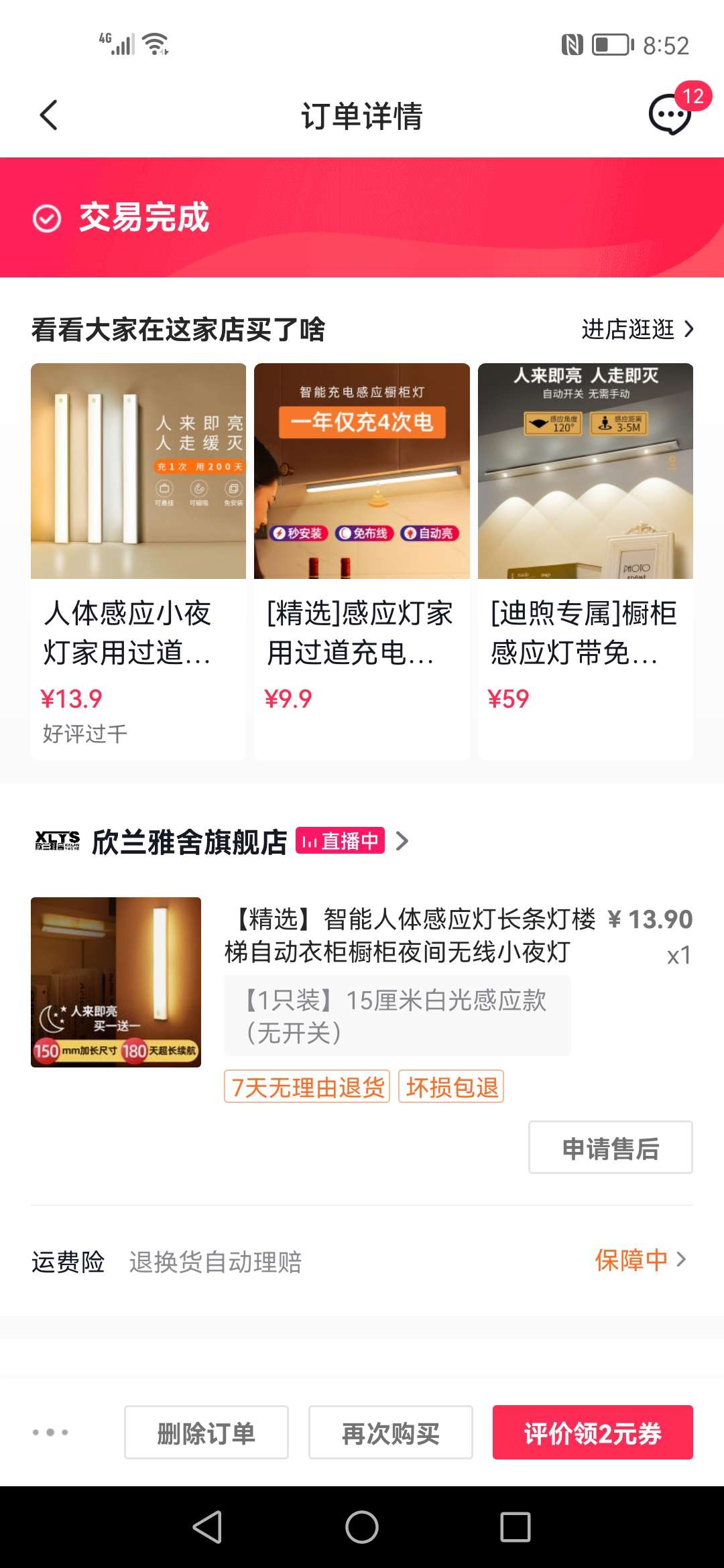Open messages with 12 unread badge
The image size is (724, 1568).
click(x=670, y=114)
